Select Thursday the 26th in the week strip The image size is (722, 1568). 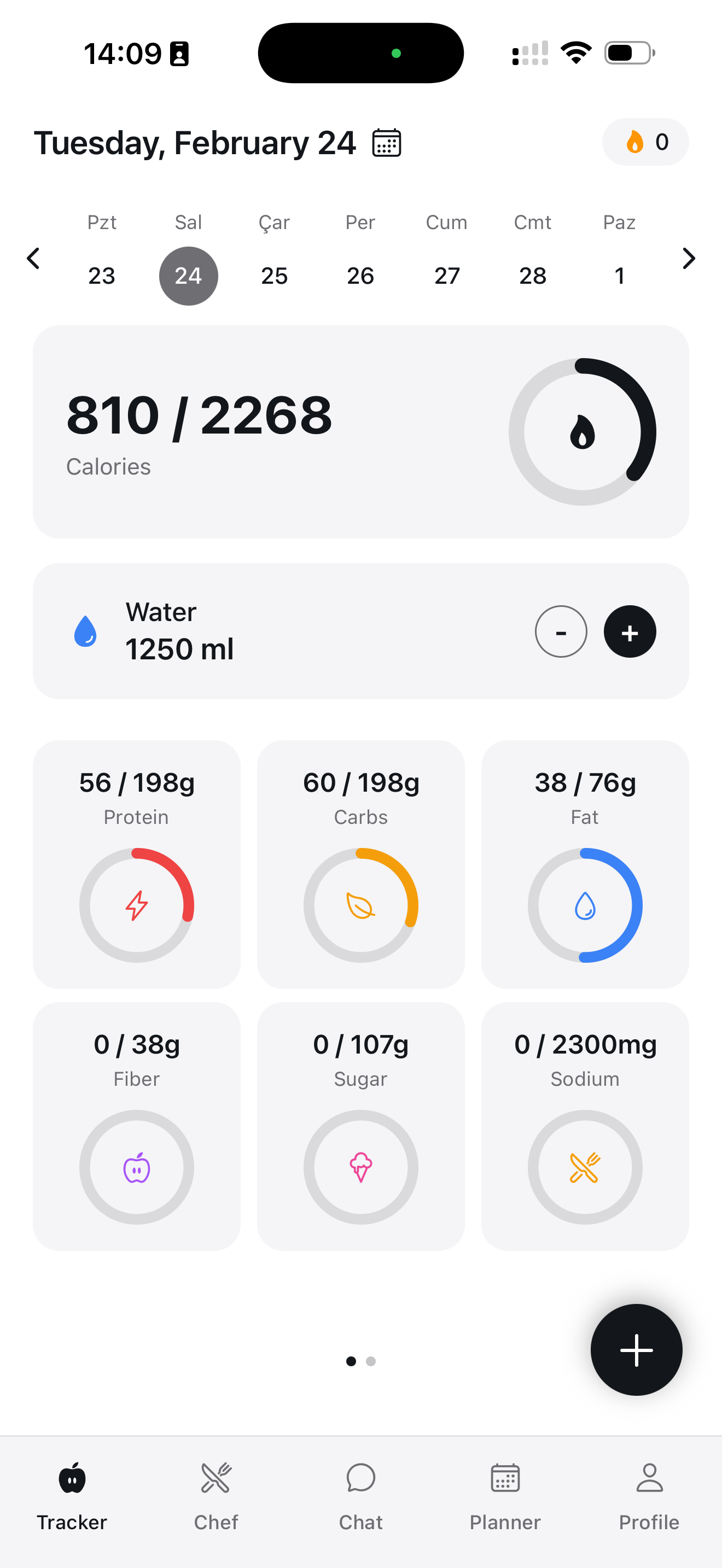pos(360,275)
